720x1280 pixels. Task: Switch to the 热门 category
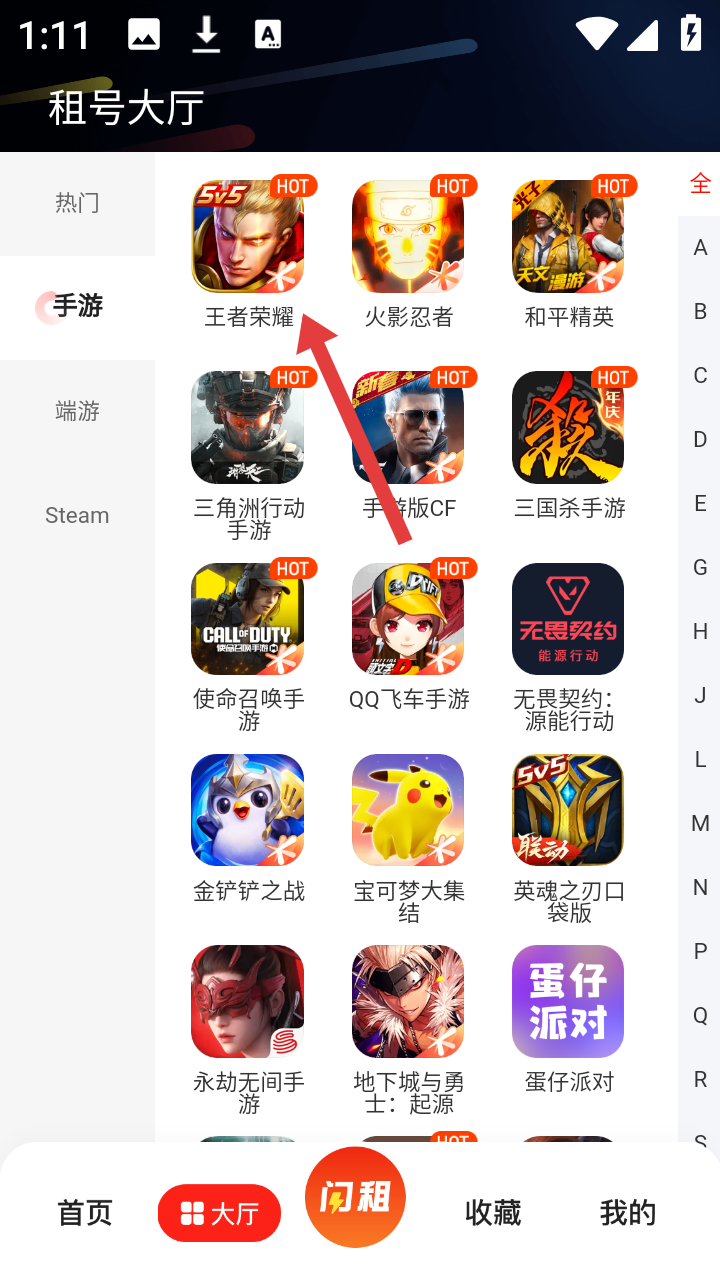[77, 203]
